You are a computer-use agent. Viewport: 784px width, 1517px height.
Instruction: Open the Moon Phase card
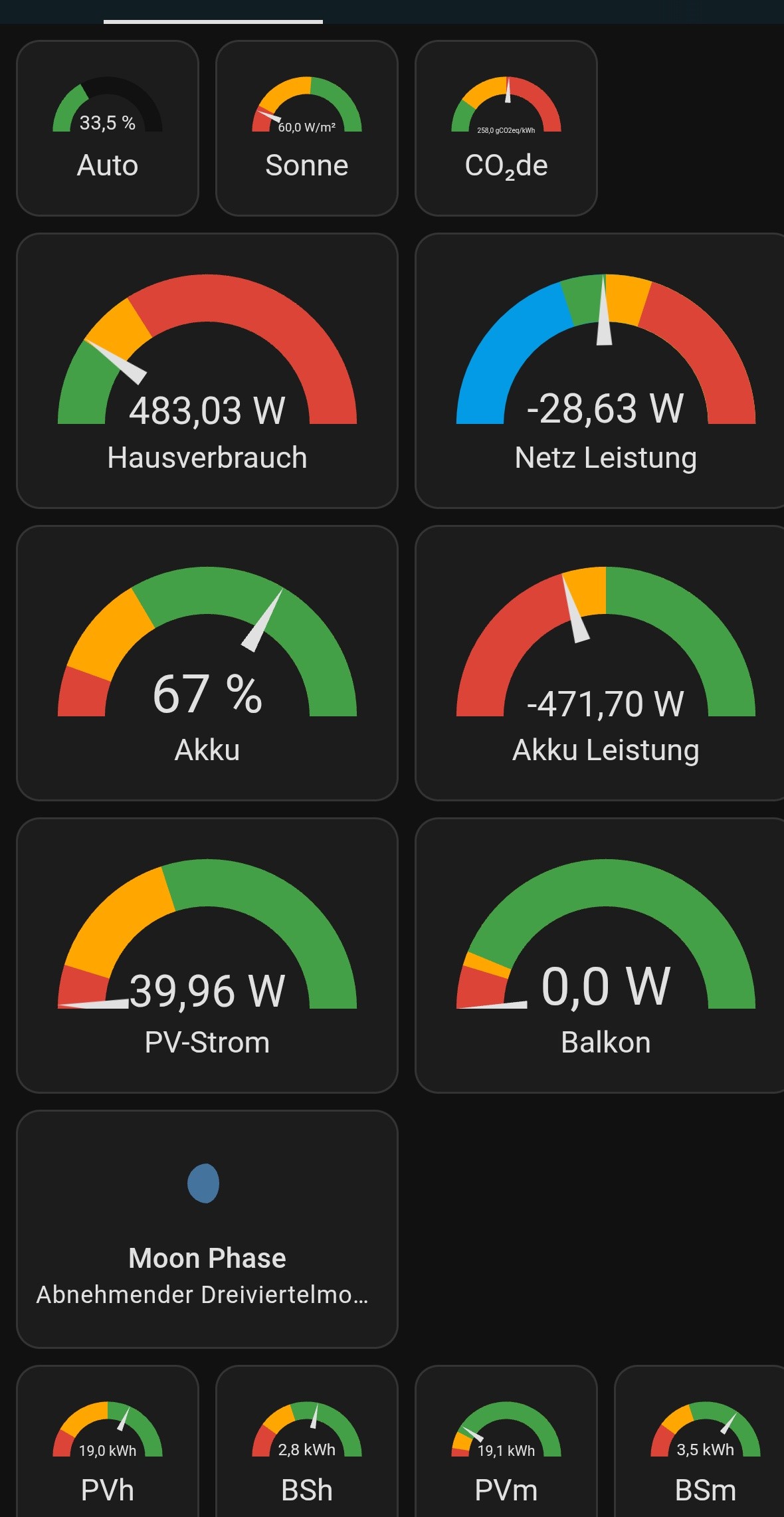point(207,1229)
